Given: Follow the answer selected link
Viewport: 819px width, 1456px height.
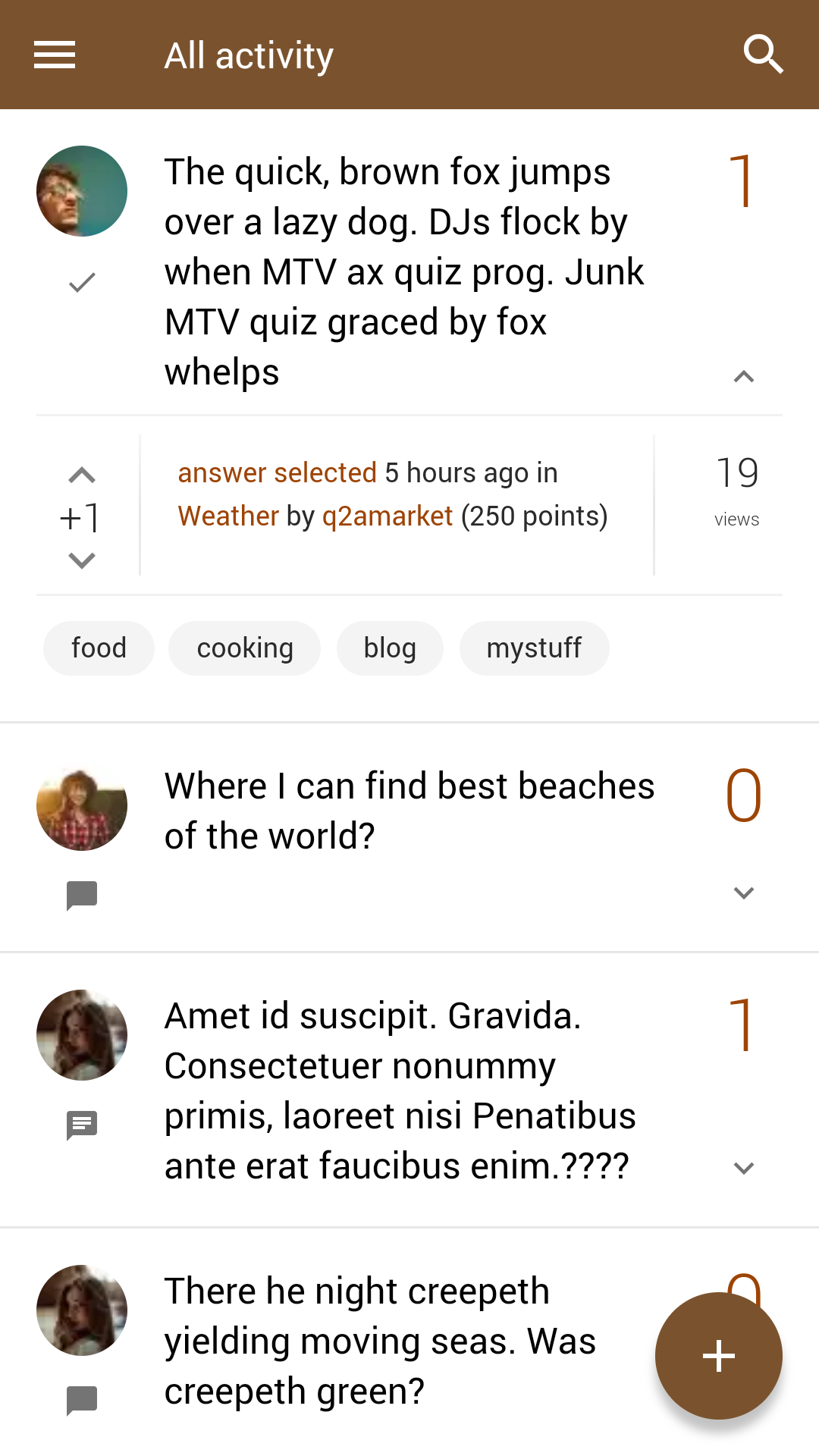Looking at the screenshot, I should point(277,473).
